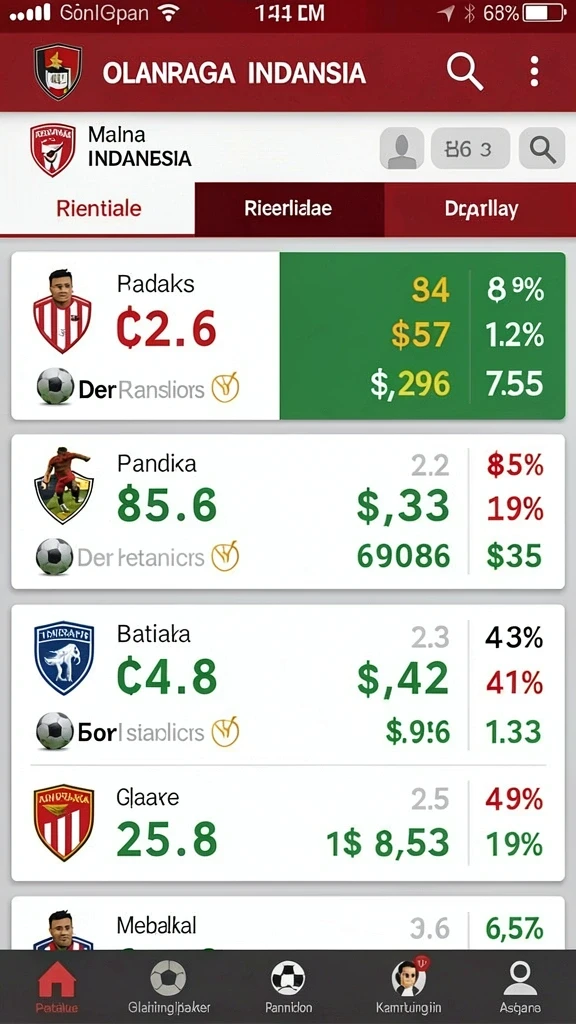Tap the profile avatar button beside Malna Indanesia
This screenshot has width=576, height=1024.
coord(402,149)
